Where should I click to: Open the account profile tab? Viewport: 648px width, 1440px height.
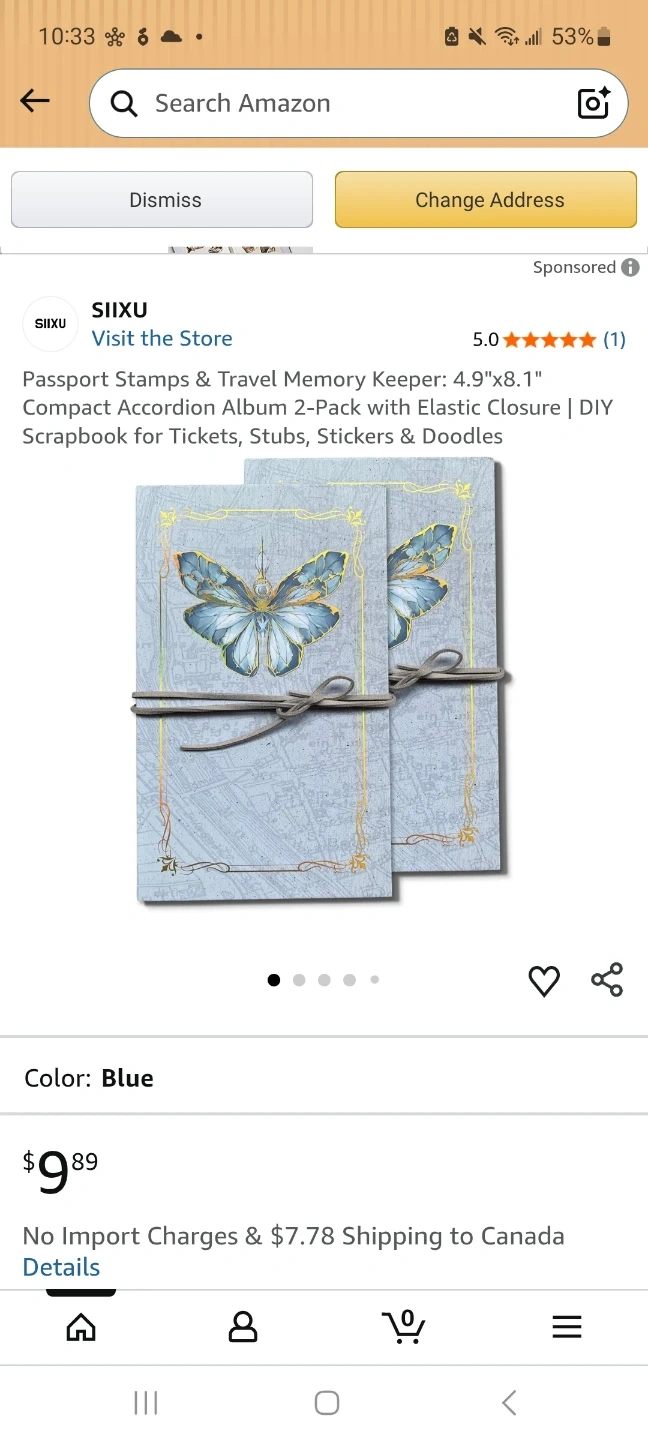(243, 1327)
